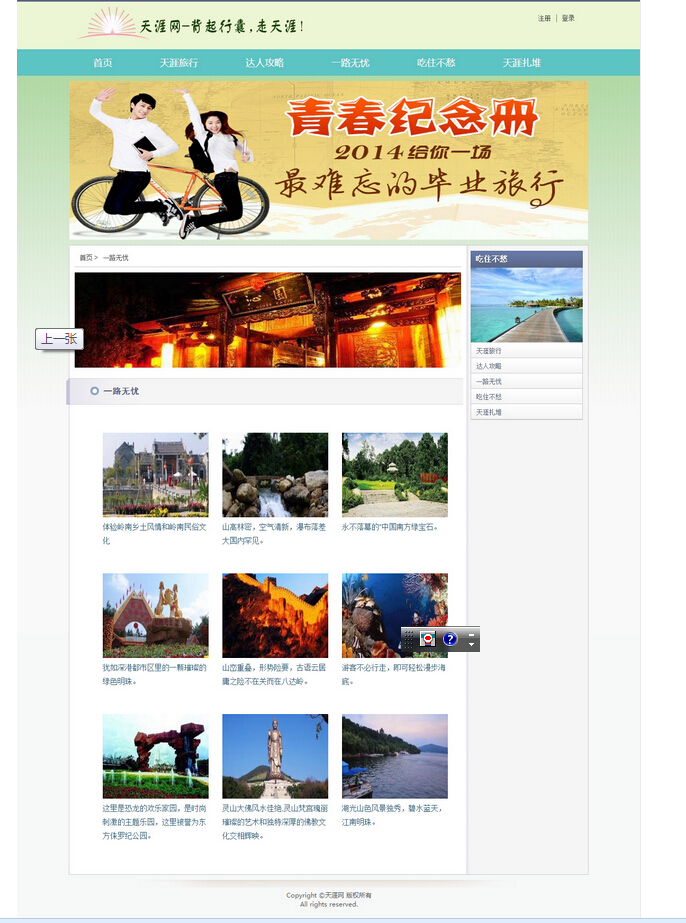Open the 达人攻略 nav tab
Screen dimensions: 686x923
point(265,62)
